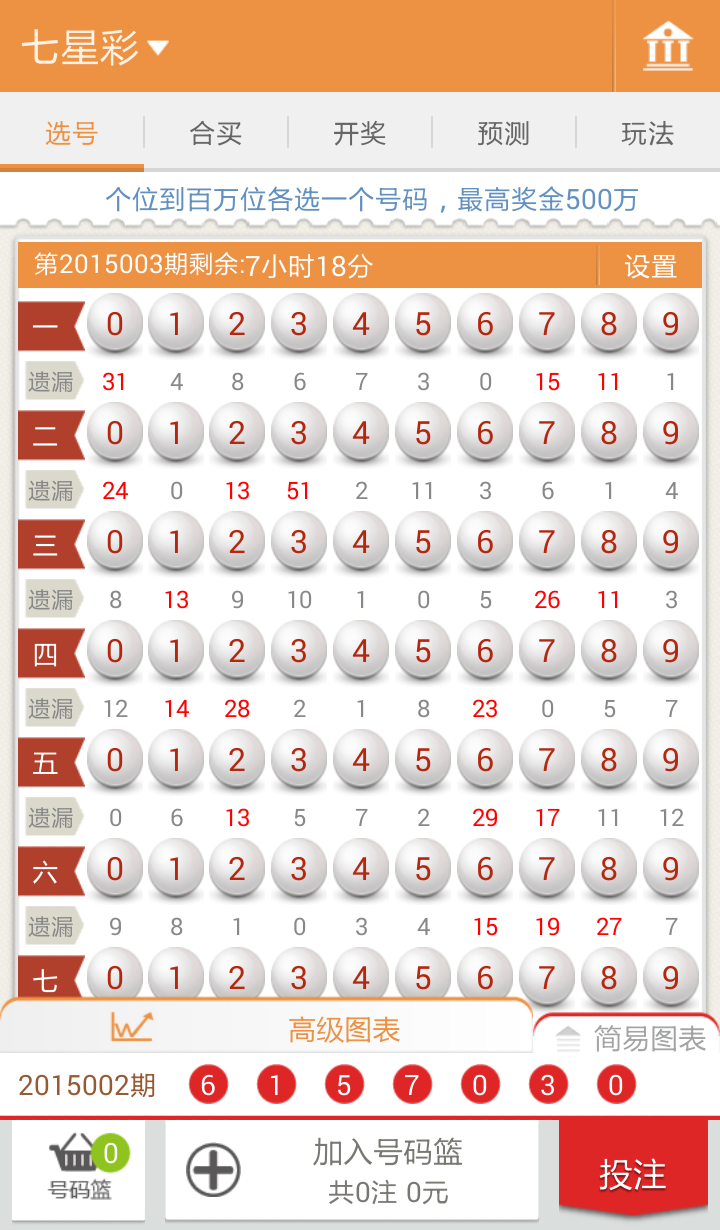The height and width of the screenshot is (1230, 720).
Task: Open the 设置 settings button
Action: click(x=650, y=266)
